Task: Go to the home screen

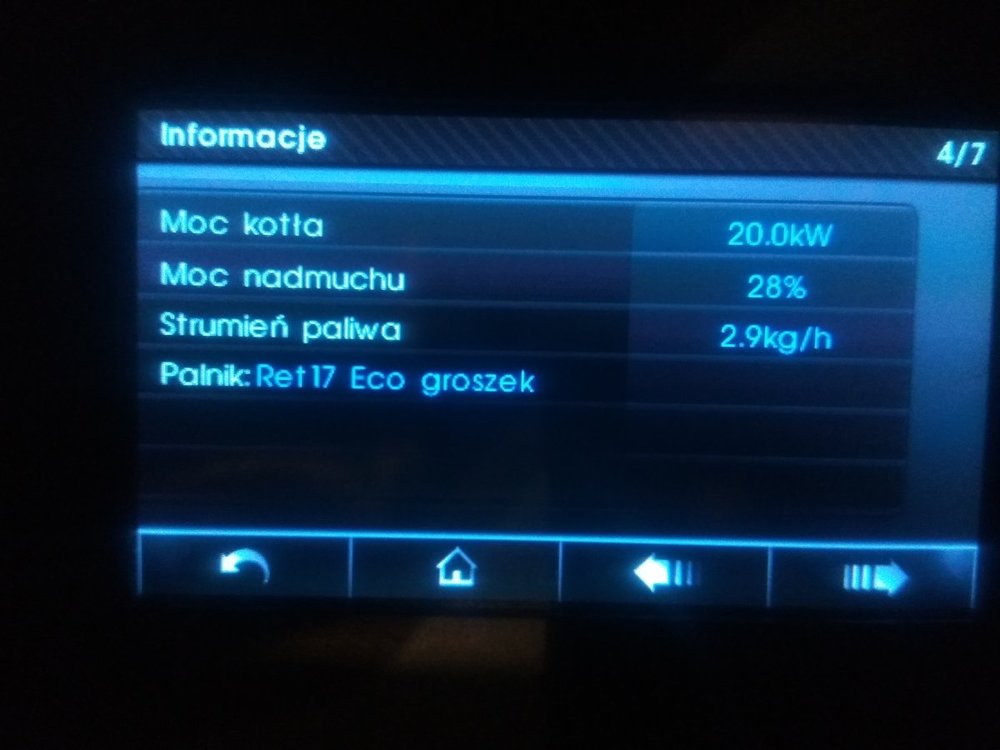Action: [x=456, y=569]
